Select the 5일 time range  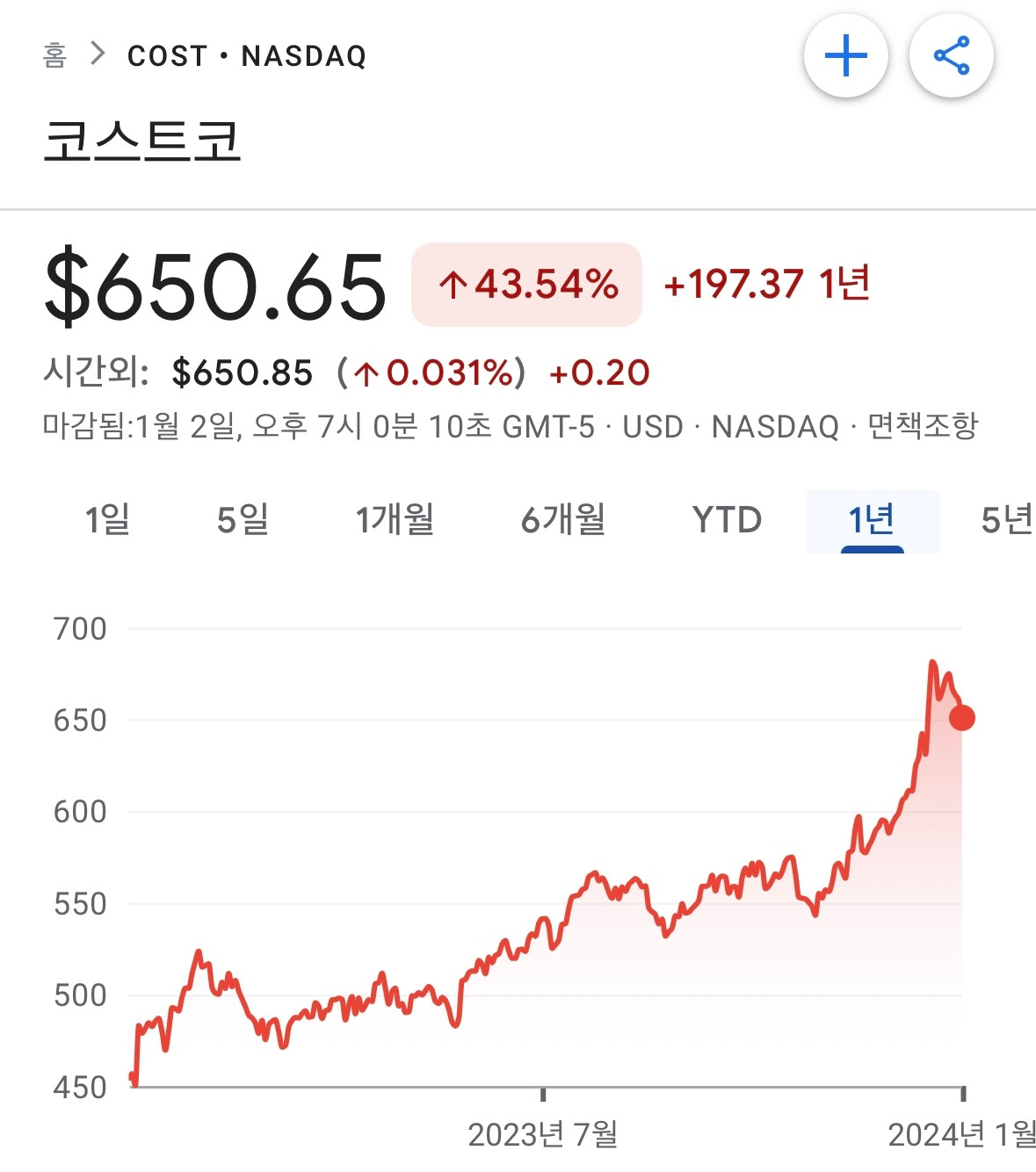pos(243,520)
